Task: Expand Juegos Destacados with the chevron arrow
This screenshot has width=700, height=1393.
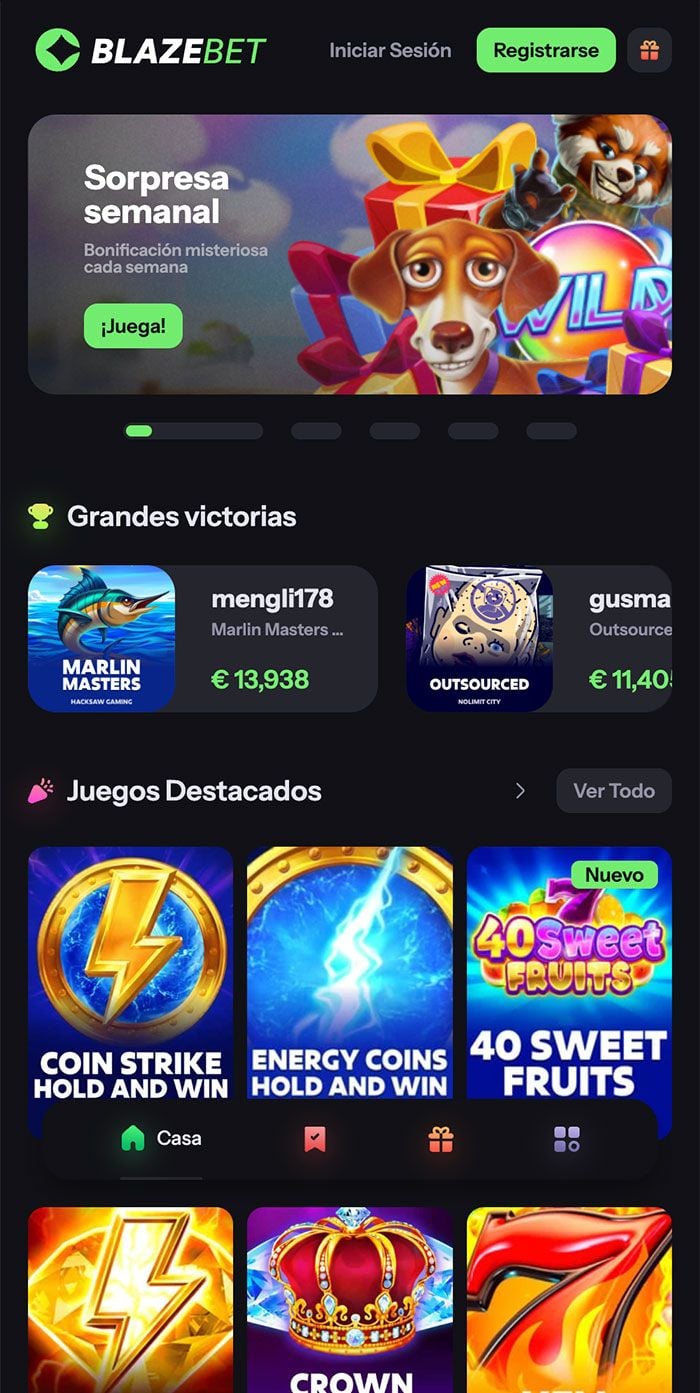Action: tap(520, 791)
